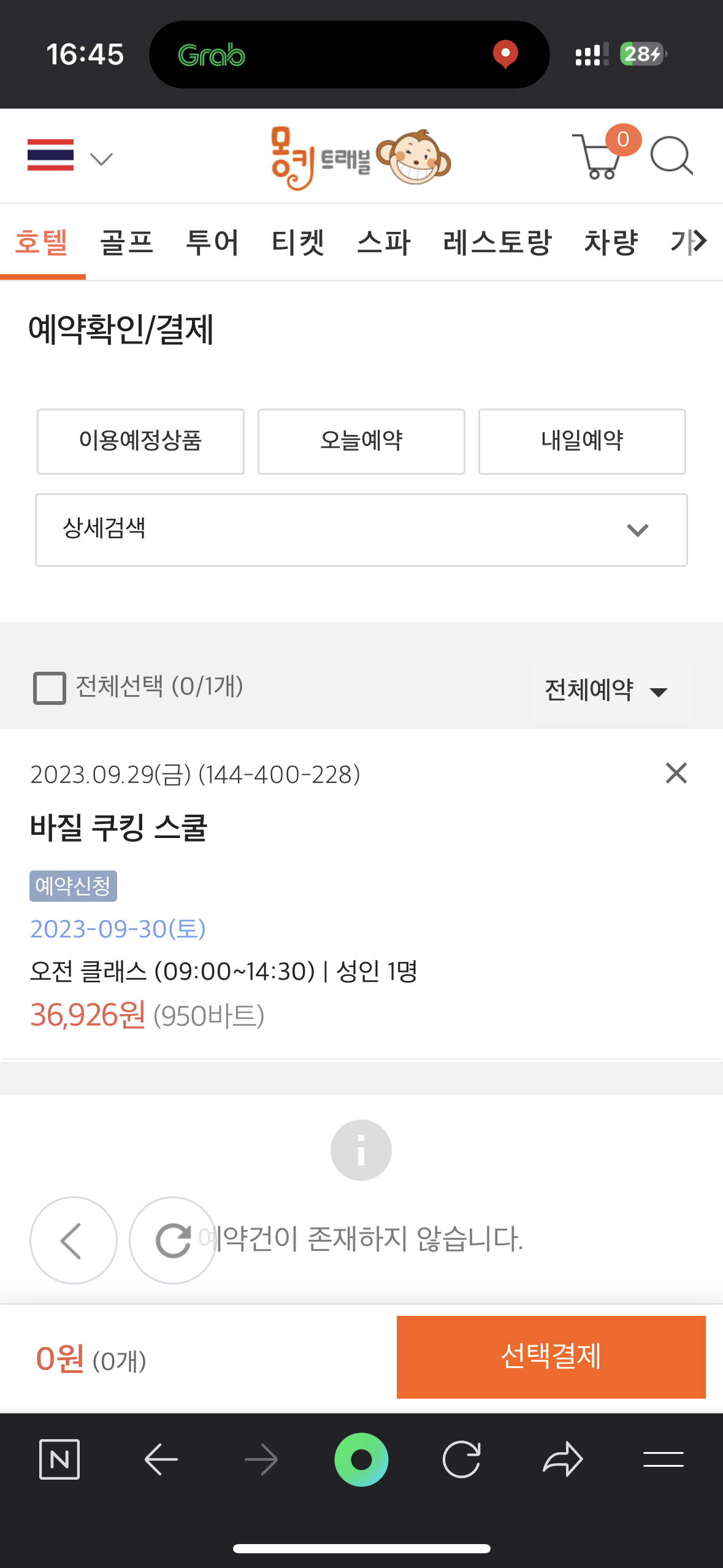723x1568 pixels.
Task: Open the 바질 쿠킹 스쿨 reservation
Action: 118,827
